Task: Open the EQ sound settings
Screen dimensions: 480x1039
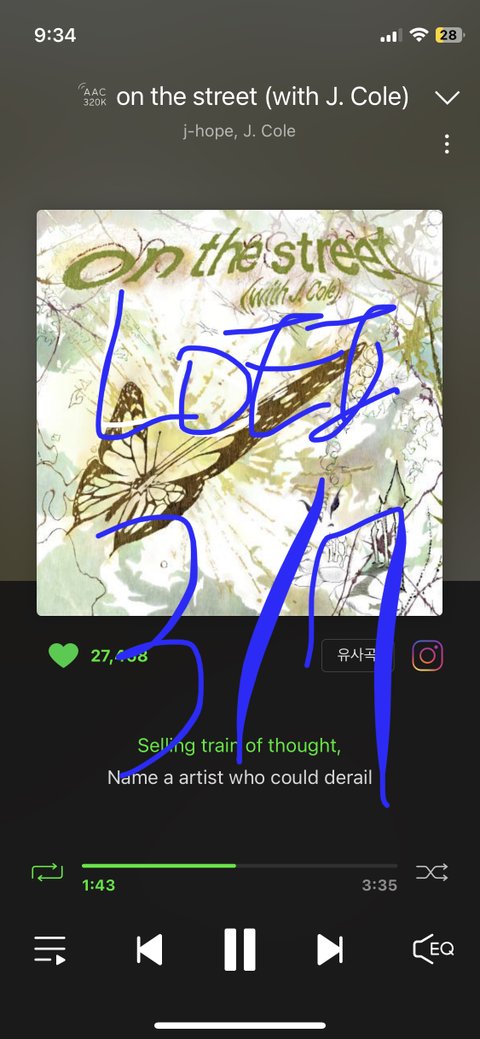Action: click(x=433, y=949)
